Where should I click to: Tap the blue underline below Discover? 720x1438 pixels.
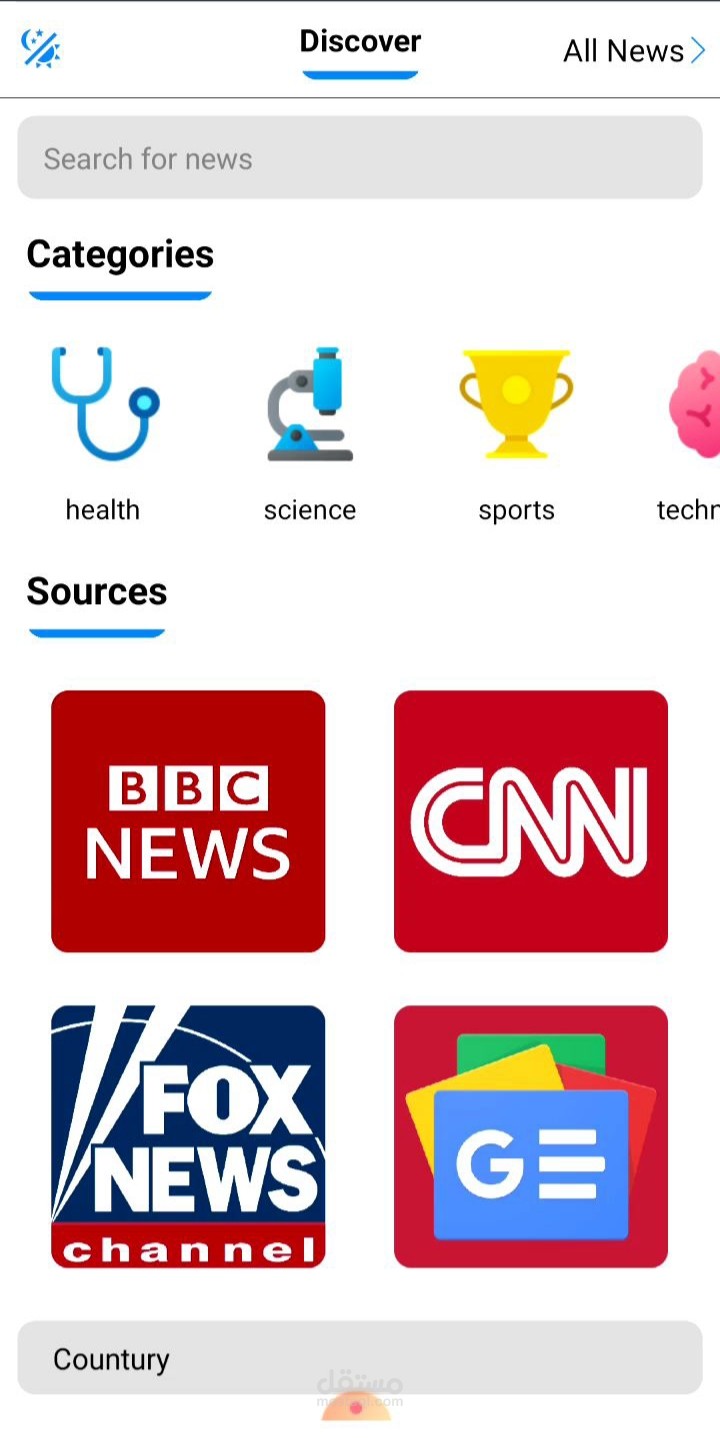tap(360, 72)
